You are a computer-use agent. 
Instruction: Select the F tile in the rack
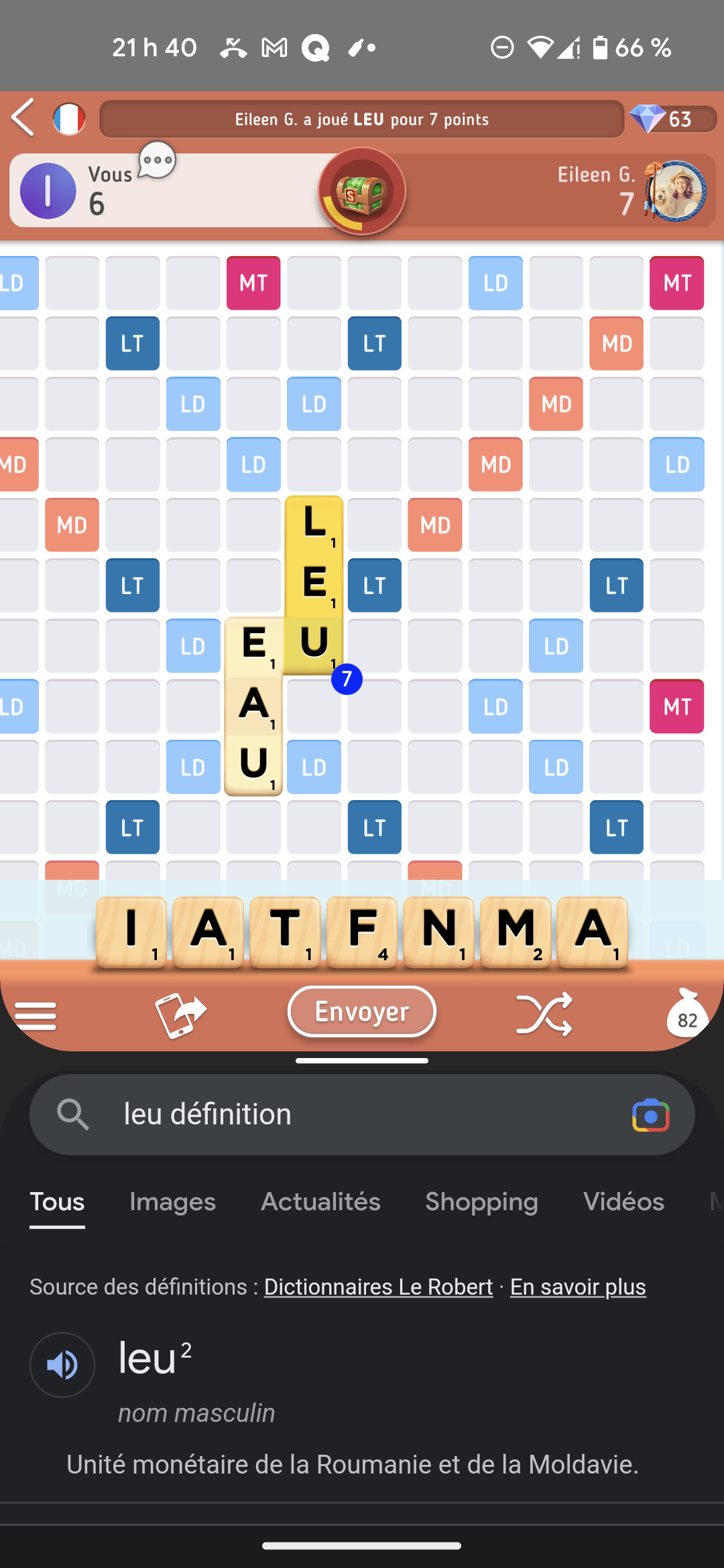point(362,932)
